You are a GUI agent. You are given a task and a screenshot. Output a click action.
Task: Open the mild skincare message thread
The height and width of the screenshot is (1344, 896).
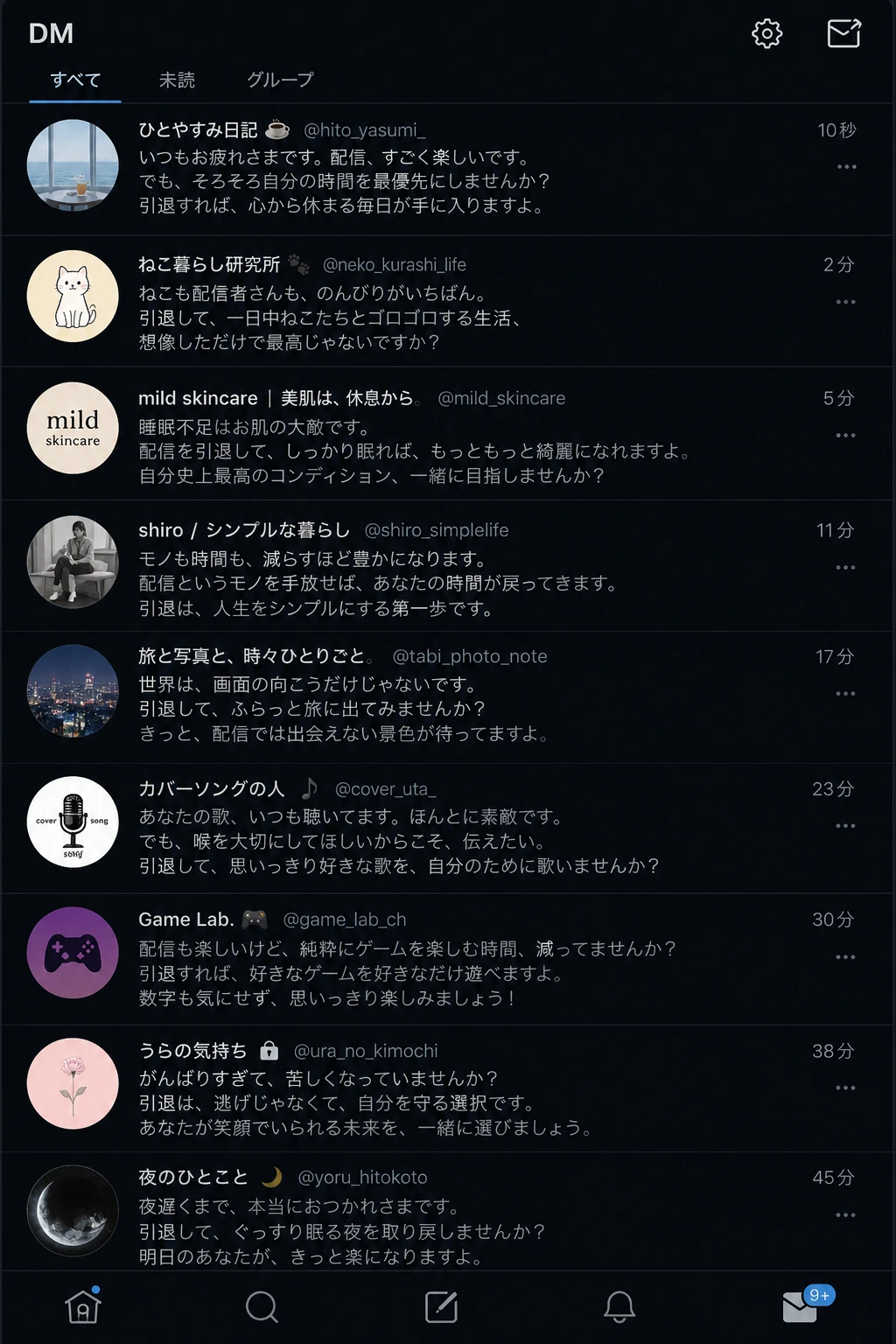(448, 434)
